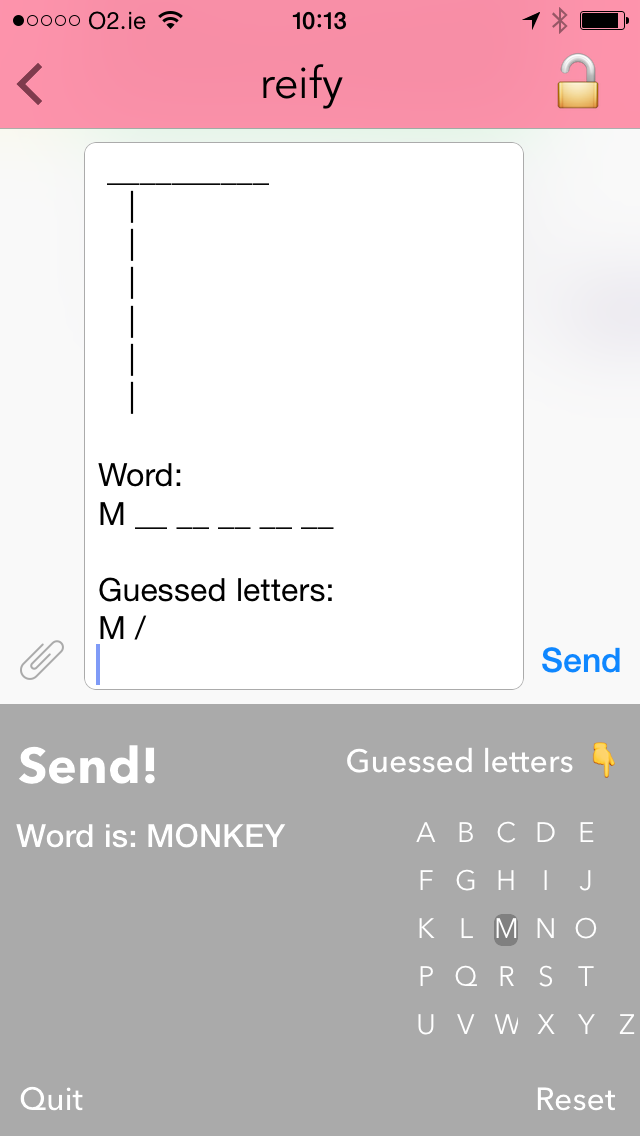Image resolution: width=640 pixels, height=1136 pixels.
Task: Tap the padlock icon in header
Action: 578,83
